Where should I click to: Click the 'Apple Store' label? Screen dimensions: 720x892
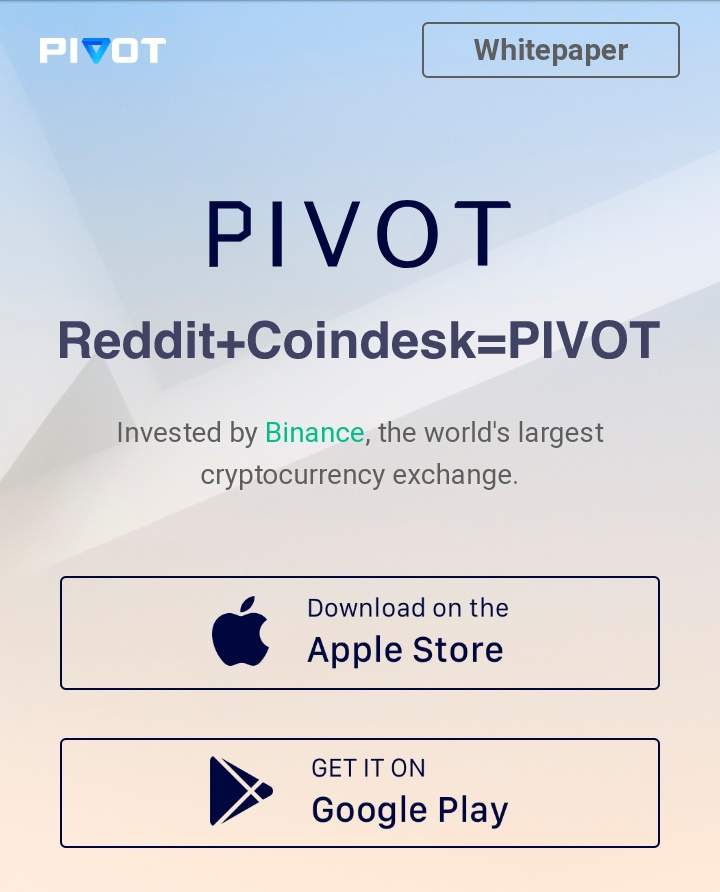coord(405,649)
